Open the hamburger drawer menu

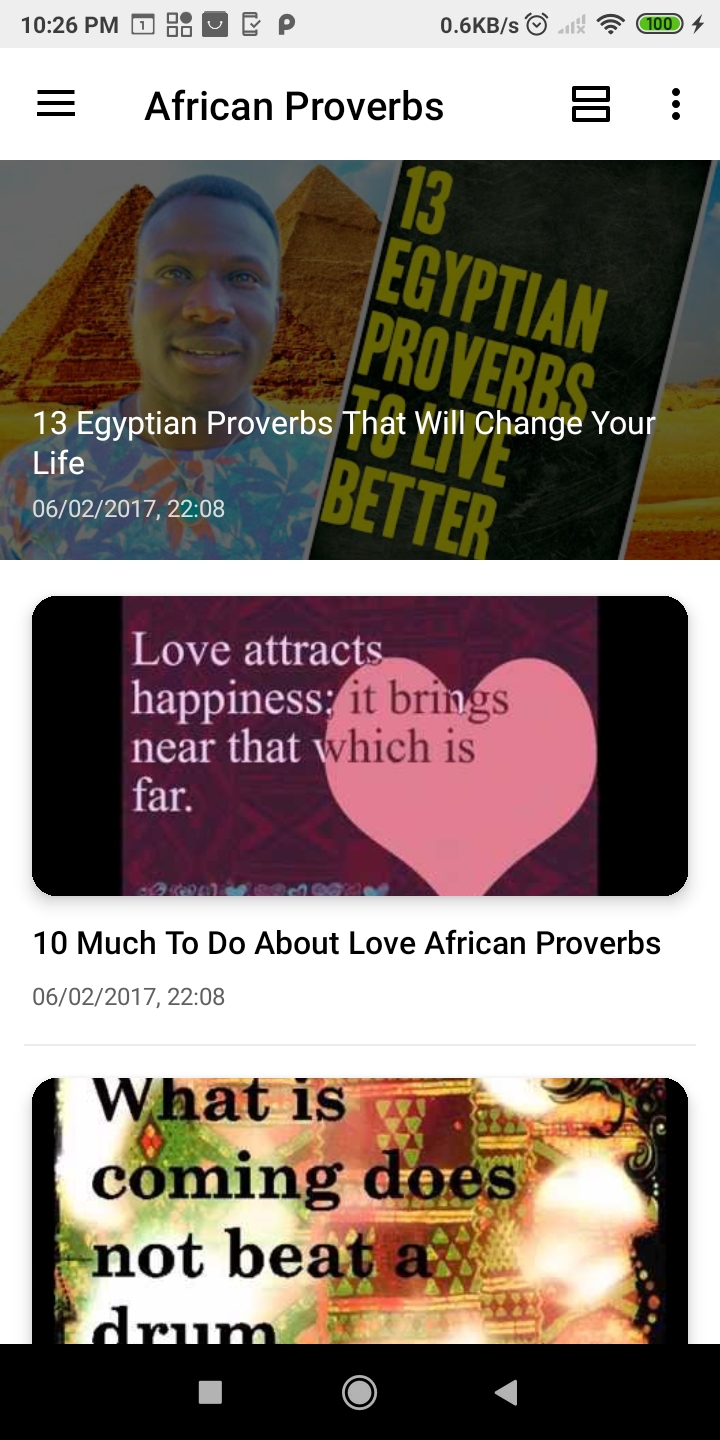56,104
